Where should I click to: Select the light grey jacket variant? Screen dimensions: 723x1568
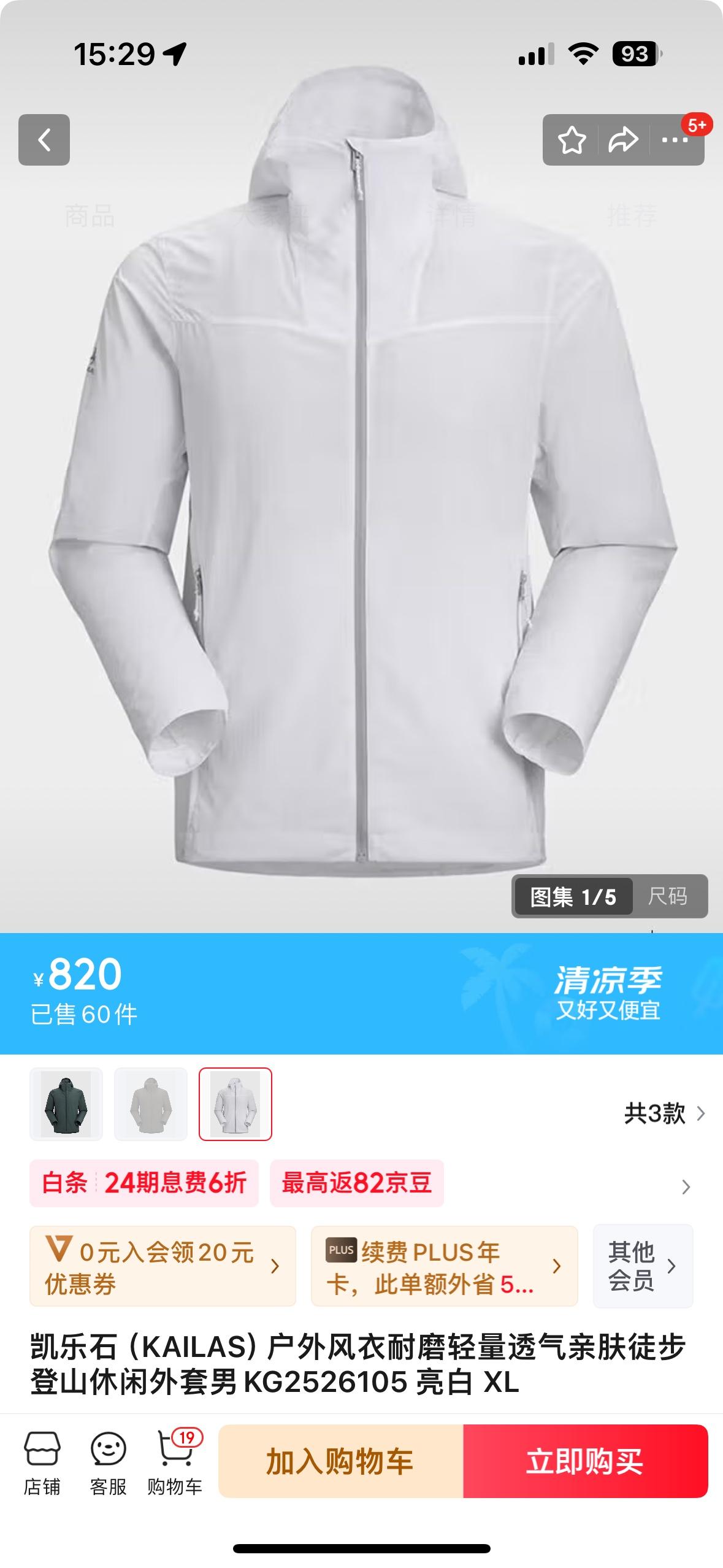(151, 1104)
